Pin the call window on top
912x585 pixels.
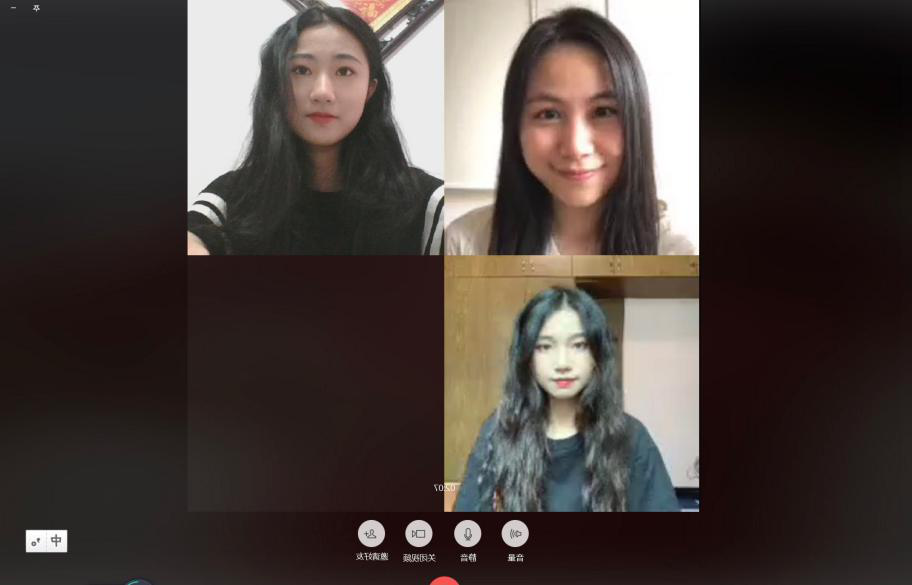coord(36,8)
